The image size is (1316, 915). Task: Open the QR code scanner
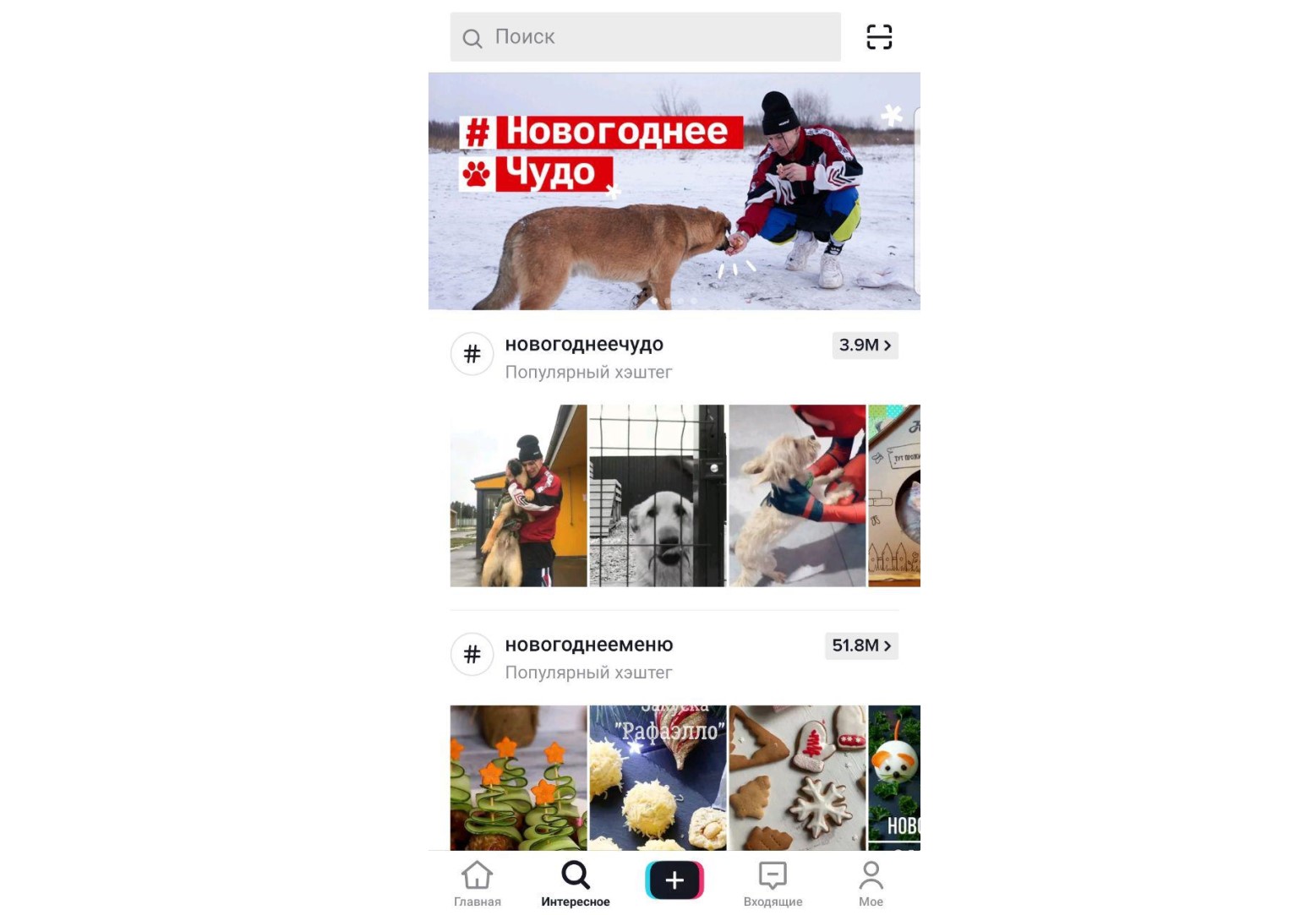click(879, 37)
